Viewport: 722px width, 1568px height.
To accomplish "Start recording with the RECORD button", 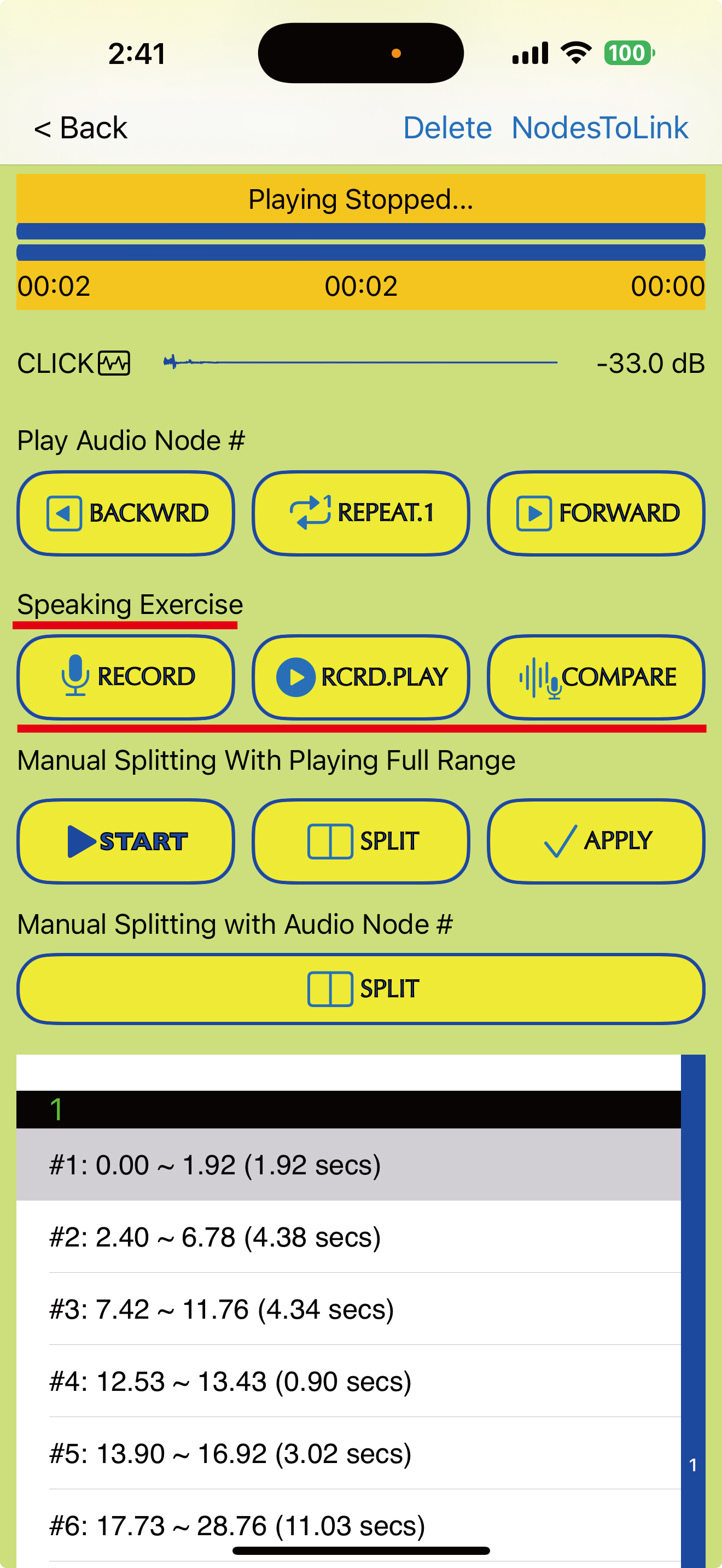I will [x=125, y=677].
